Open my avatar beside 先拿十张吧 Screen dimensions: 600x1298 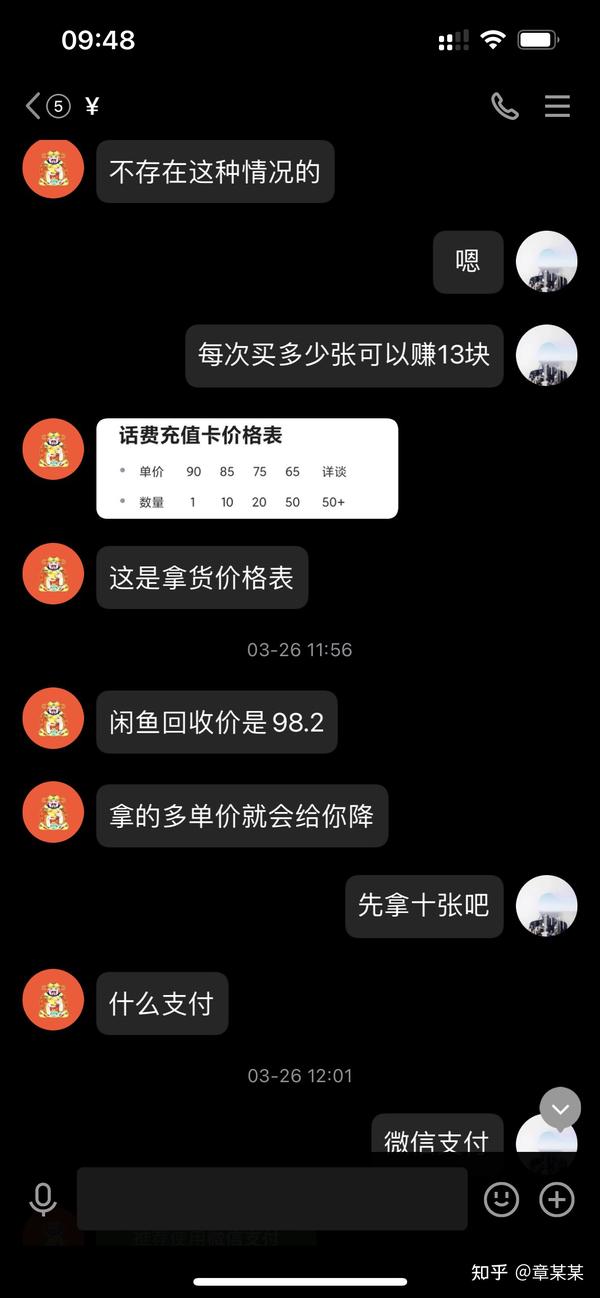click(x=546, y=906)
